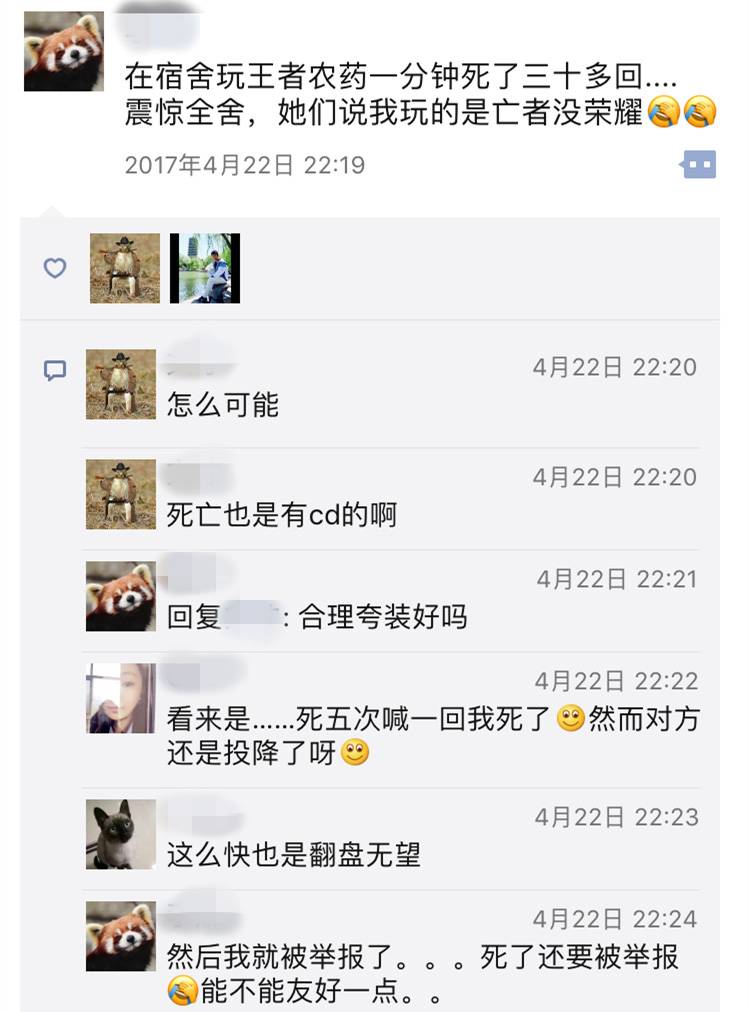
Task: Open the girl selfie avatar's profile
Action: (x=121, y=698)
